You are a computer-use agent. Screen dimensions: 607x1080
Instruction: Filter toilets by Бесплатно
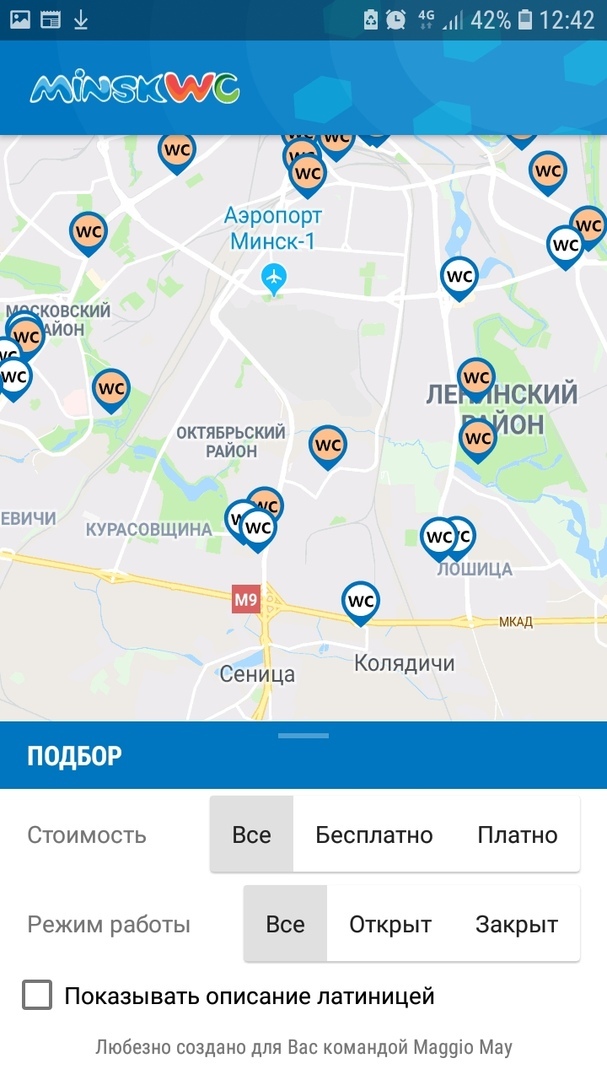374,835
